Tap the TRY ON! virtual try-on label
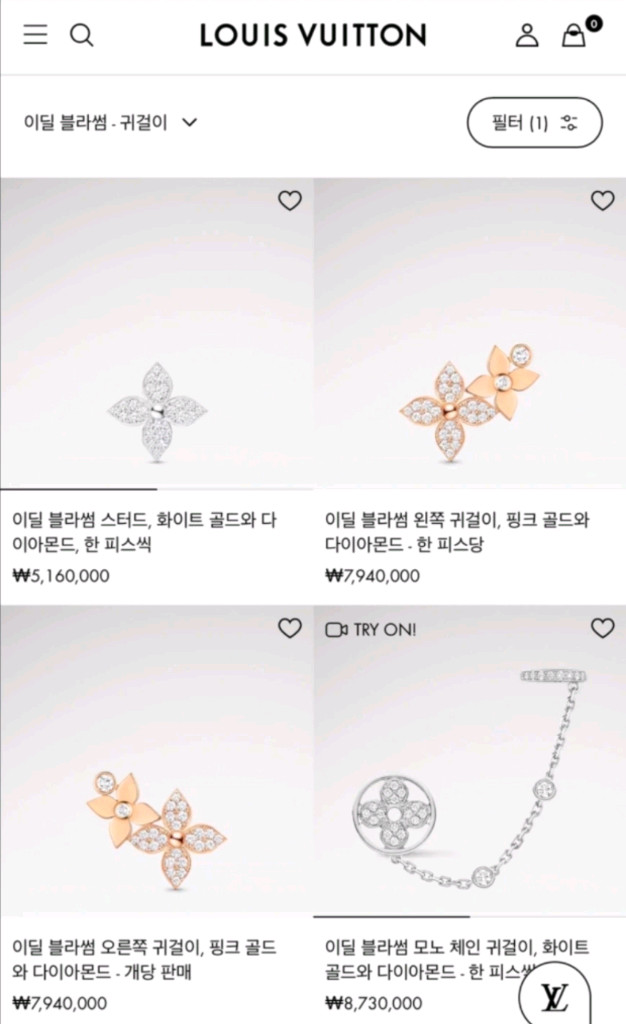This screenshot has height=1024, width=626. (x=371, y=629)
